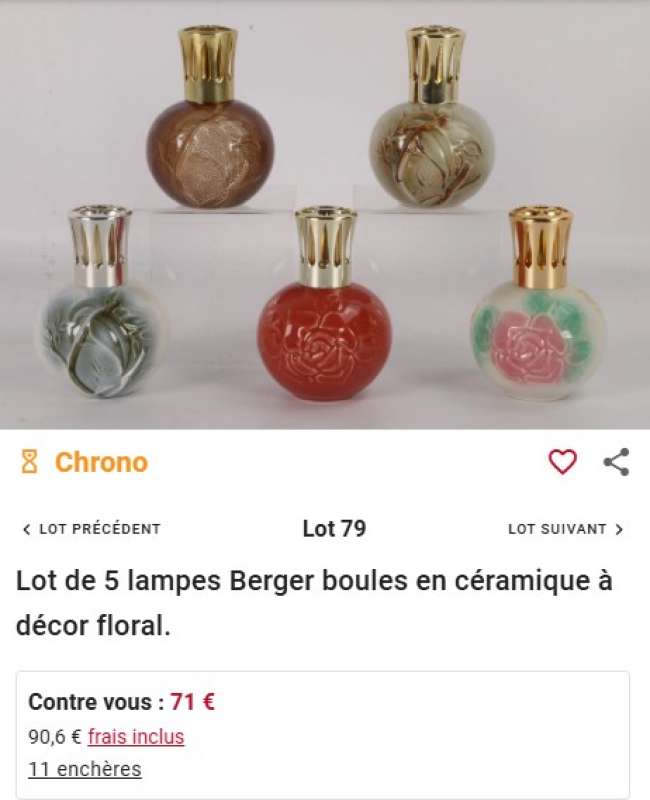The width and height of the screenshot is (650, 800).
Task: Open the Berger lamps lot photo
Action: point(325,215)
